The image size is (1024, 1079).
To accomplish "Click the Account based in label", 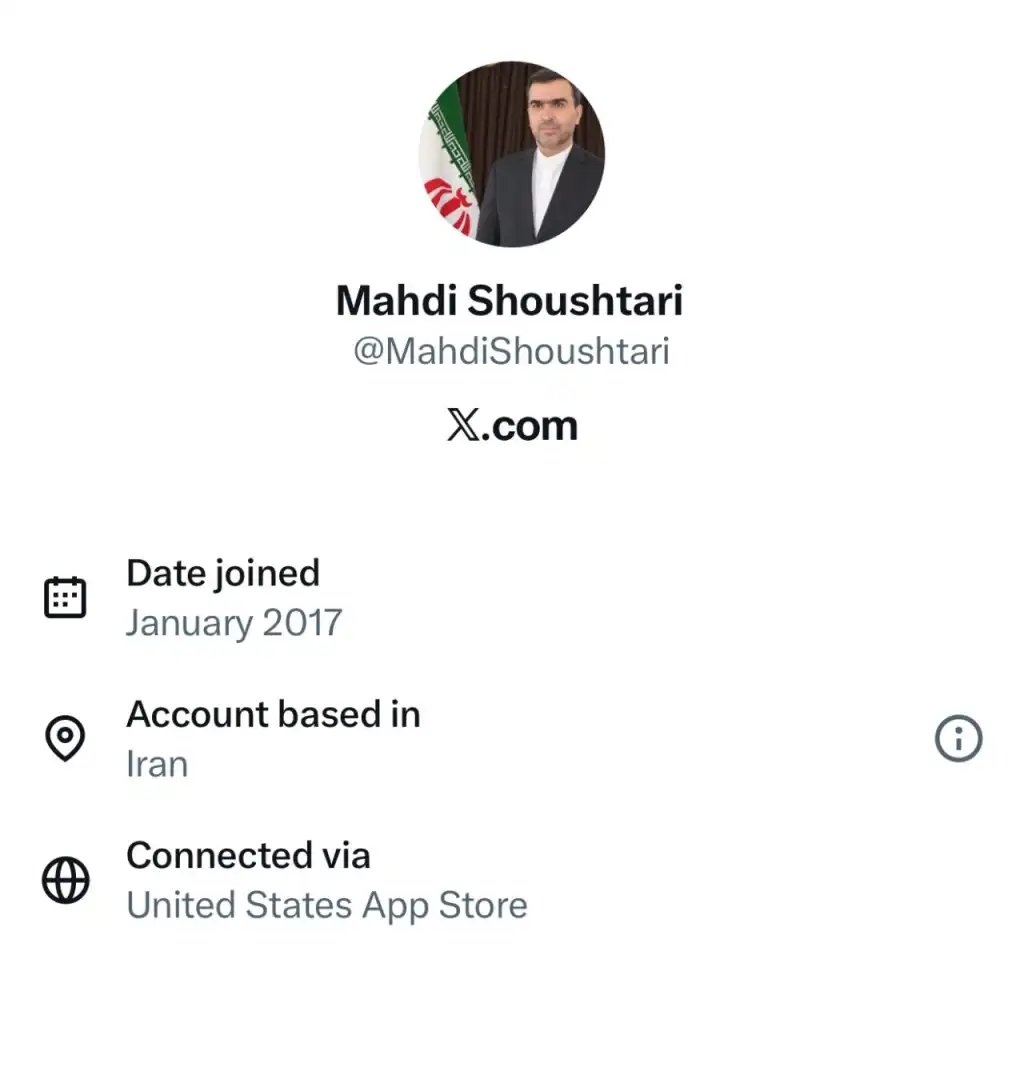I will click(273, 714).
